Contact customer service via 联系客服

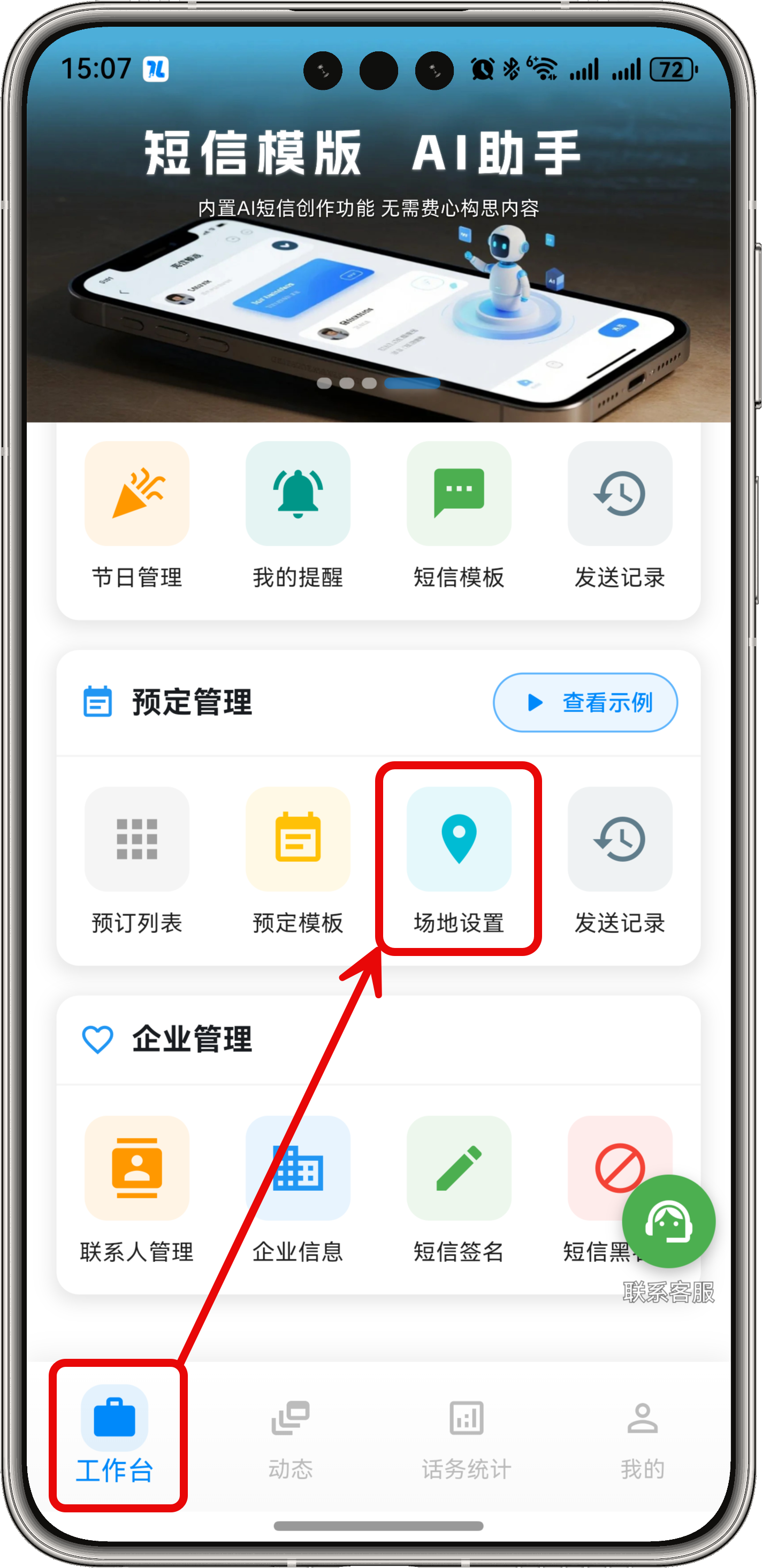pyautogui.click(x=668, y=1222)
